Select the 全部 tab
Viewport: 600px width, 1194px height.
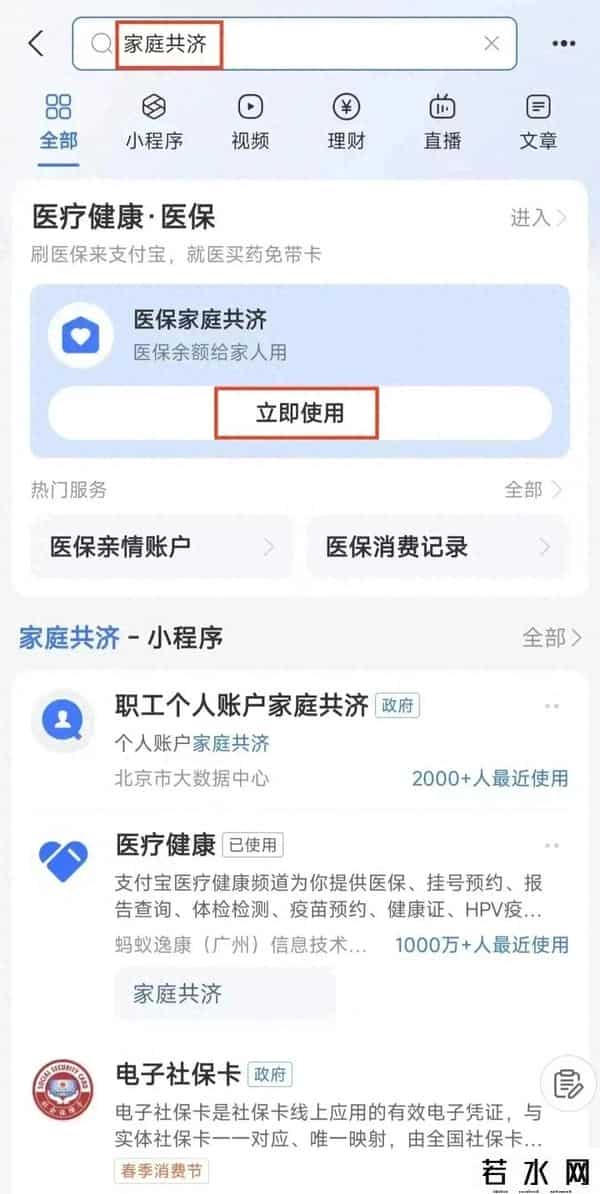[58, 120]
